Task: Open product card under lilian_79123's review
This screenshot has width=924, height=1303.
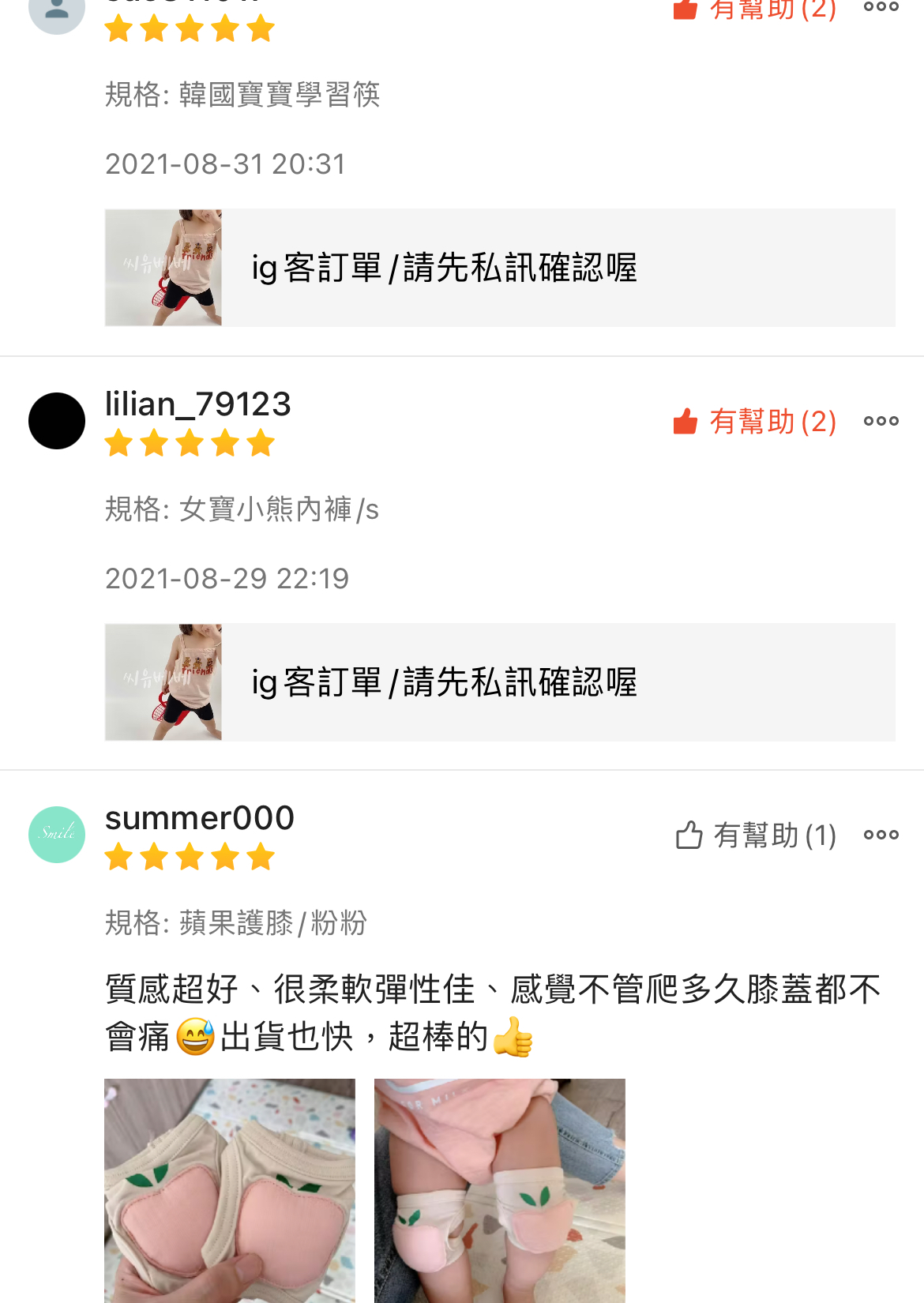Action: [500, 682]
